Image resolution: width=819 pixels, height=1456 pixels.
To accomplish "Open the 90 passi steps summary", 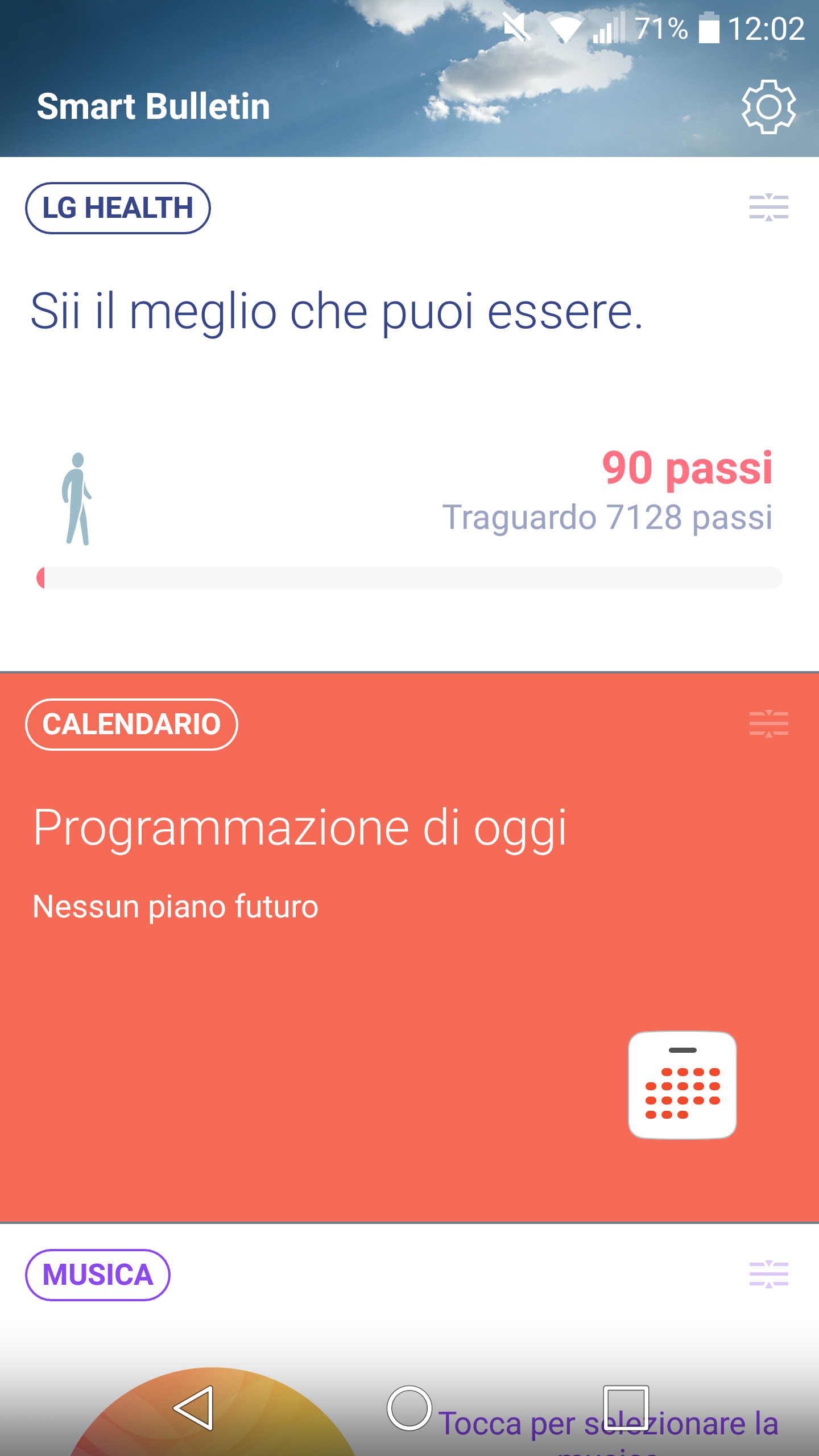I will 686,469.
